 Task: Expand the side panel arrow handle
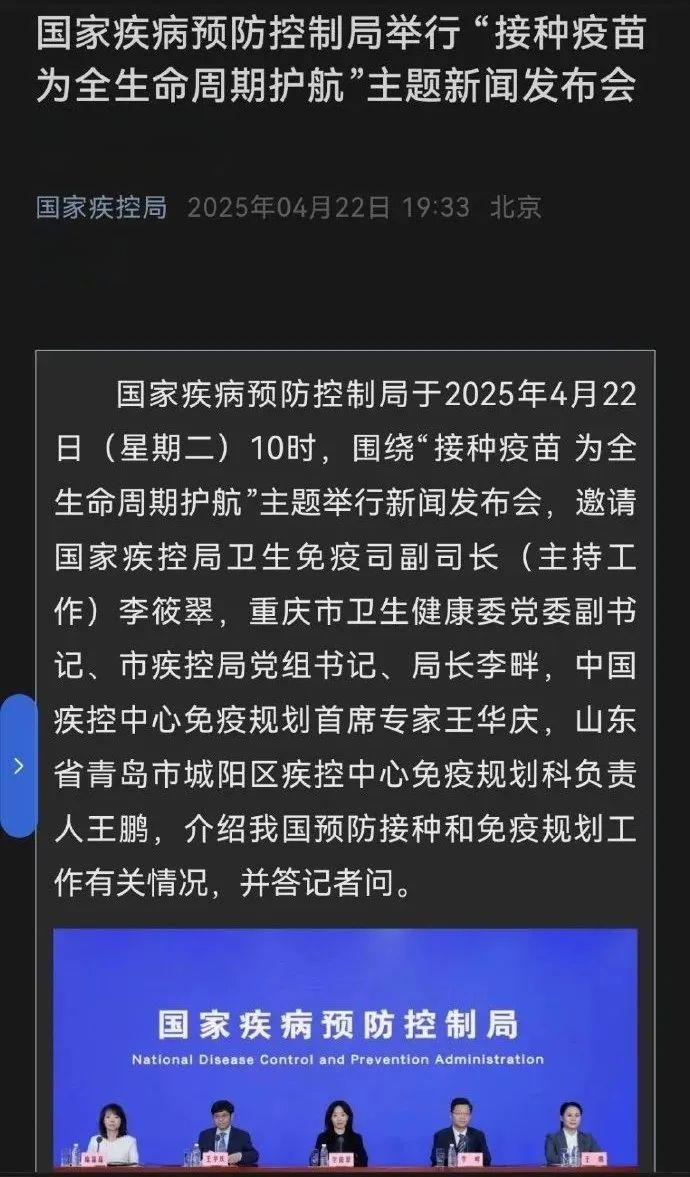[18, 766]
